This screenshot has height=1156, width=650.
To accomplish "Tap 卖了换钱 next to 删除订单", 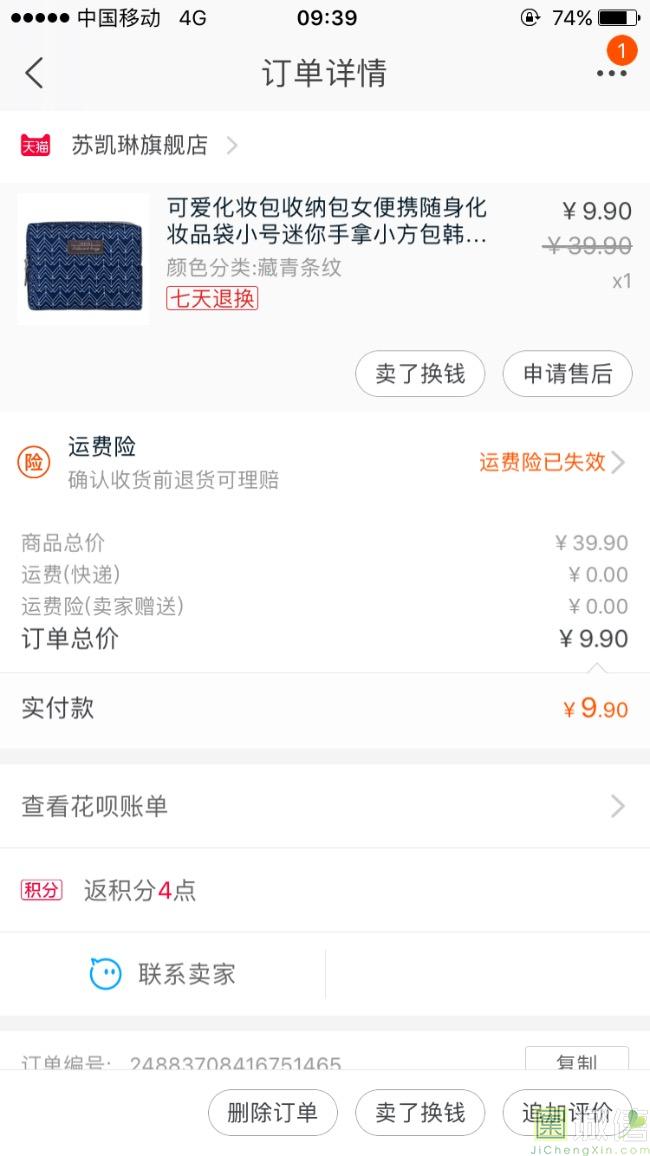I will (x=420, y=1113).
